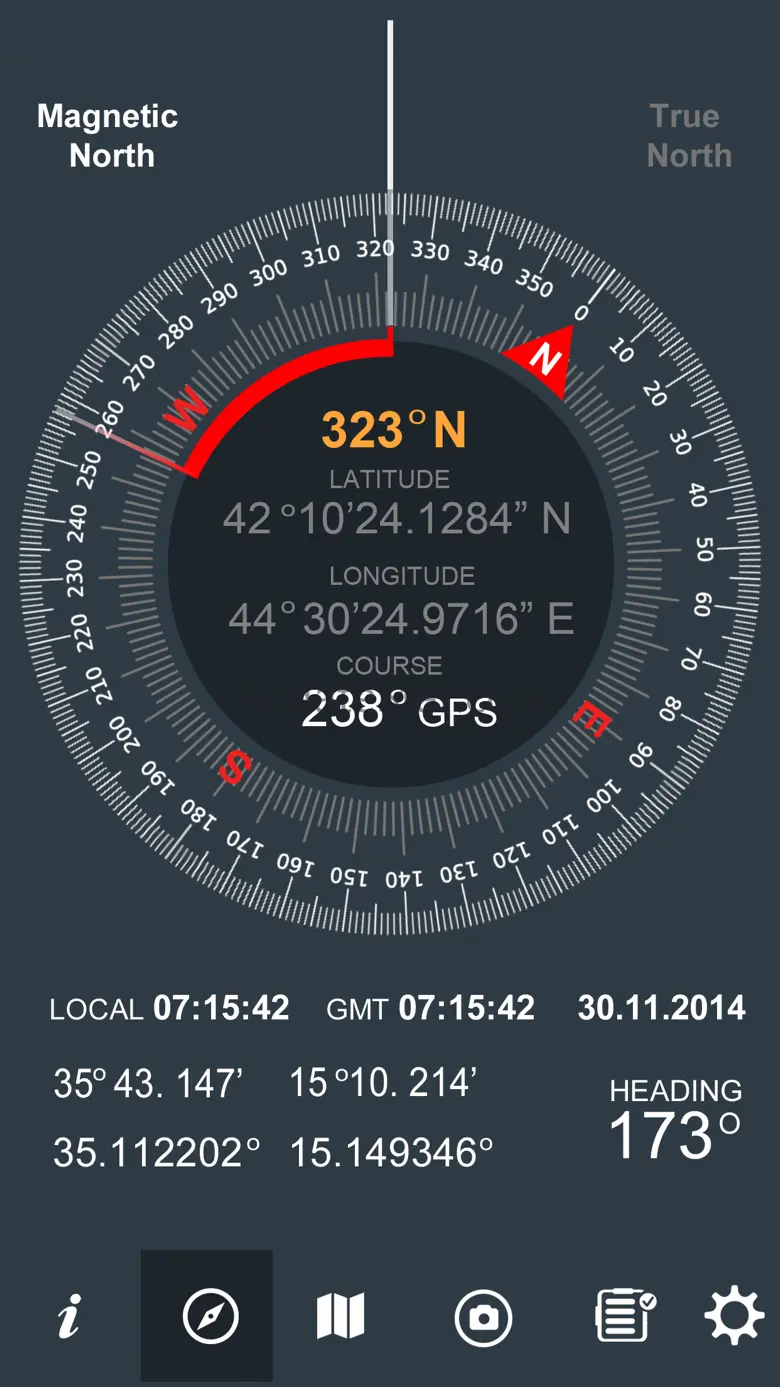Switch to True North mode
Viewport: 780px width, 1387px height.
coord(688,136)
